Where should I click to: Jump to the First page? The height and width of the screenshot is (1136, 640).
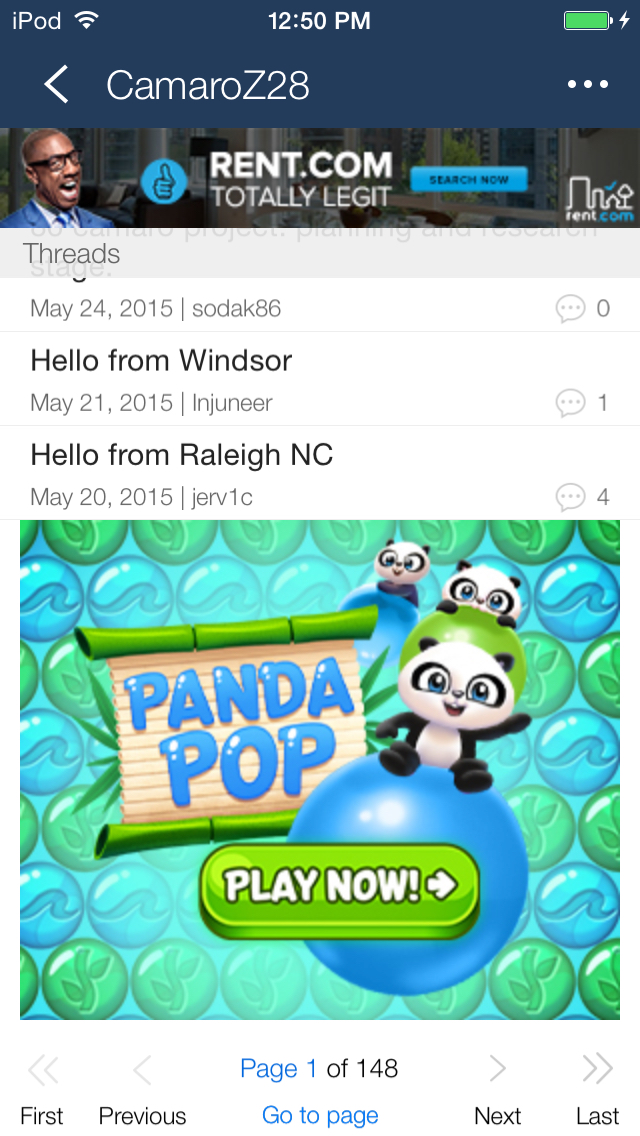coord(42,1090)
